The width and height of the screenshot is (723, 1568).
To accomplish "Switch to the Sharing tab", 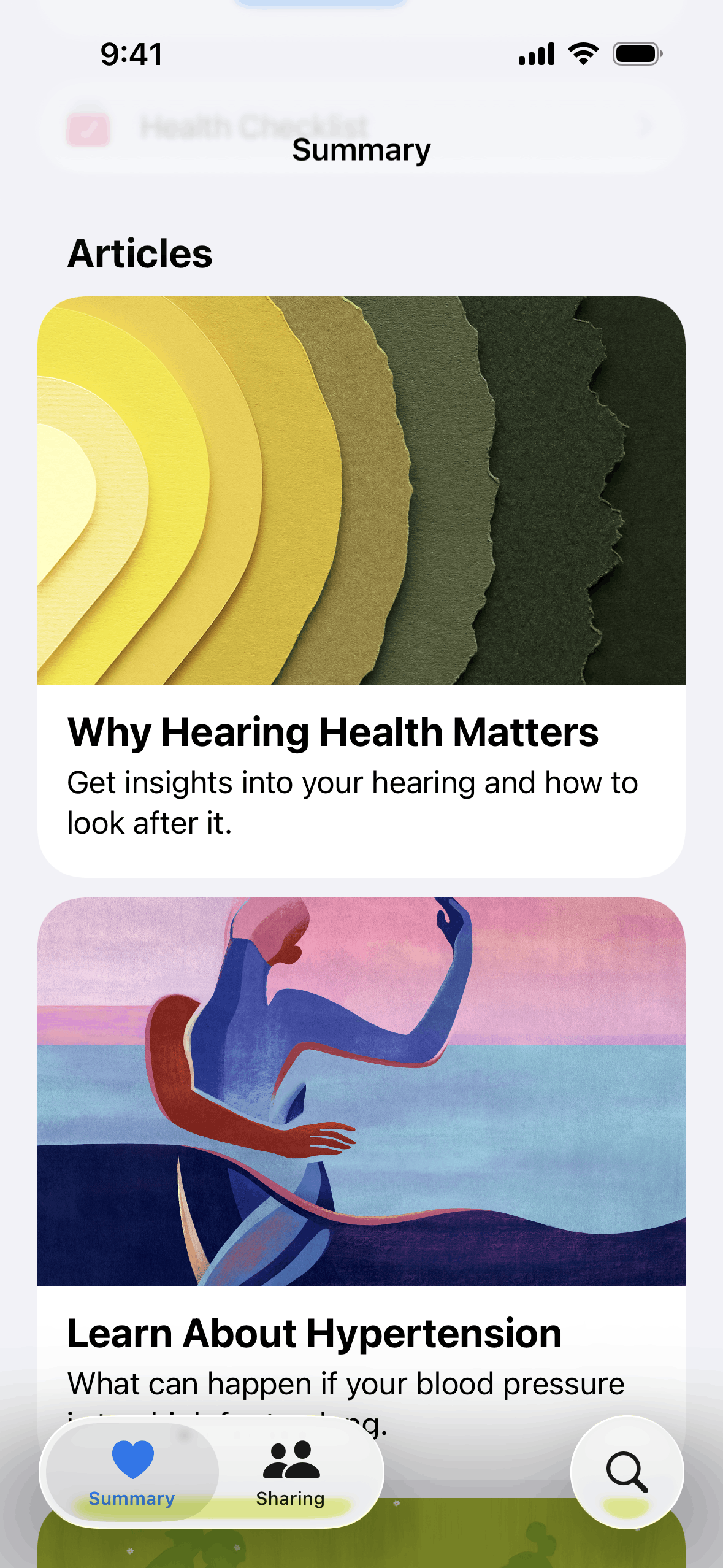I will 290,1473.
